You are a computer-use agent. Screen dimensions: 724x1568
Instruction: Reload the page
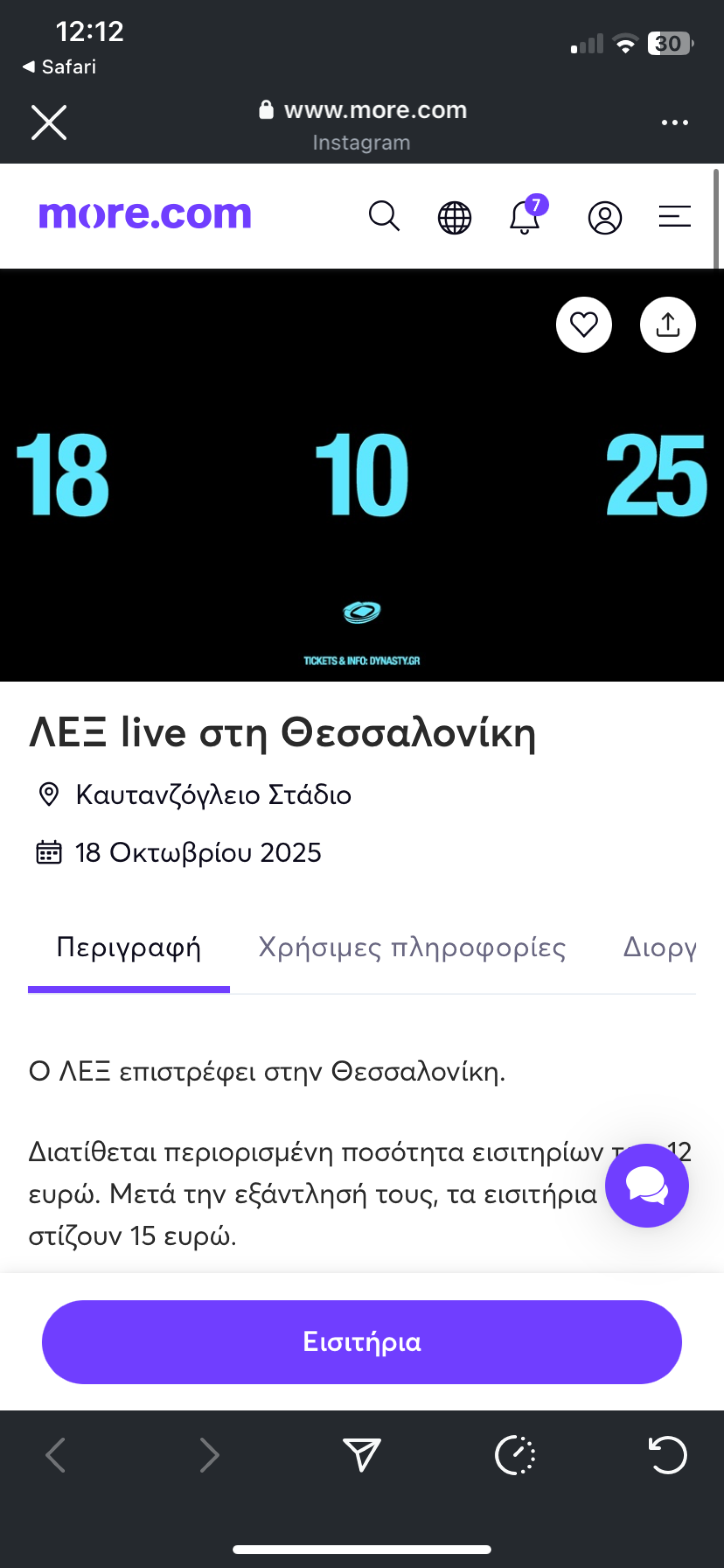tap(667, 1455)
